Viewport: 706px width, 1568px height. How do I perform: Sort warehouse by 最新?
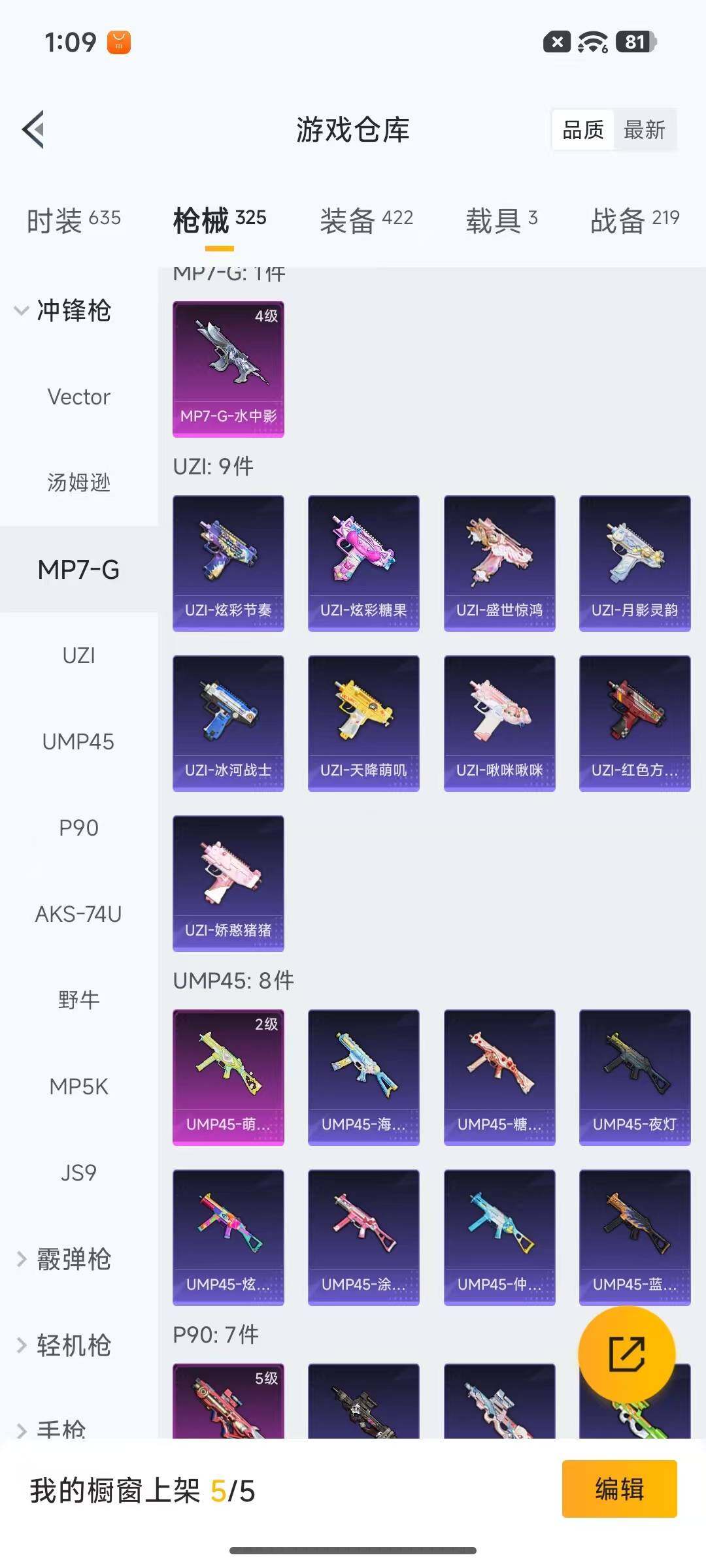tap(644, 130)
